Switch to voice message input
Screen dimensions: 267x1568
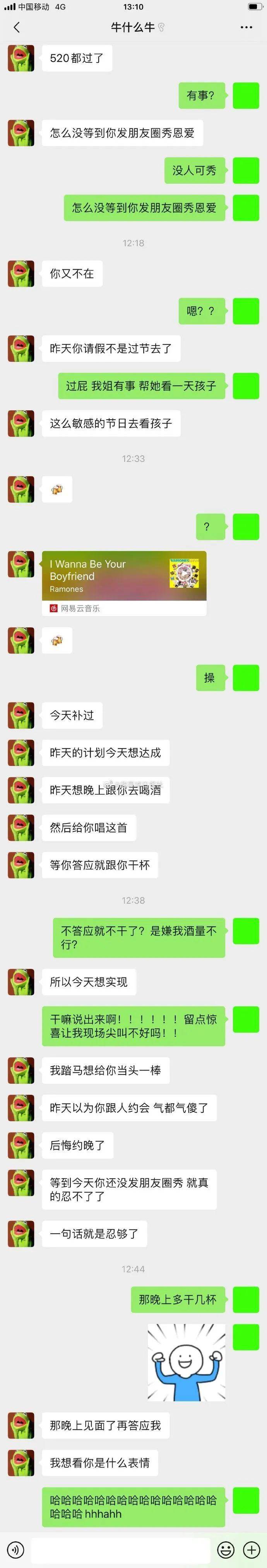click(x=15, y=1549)
